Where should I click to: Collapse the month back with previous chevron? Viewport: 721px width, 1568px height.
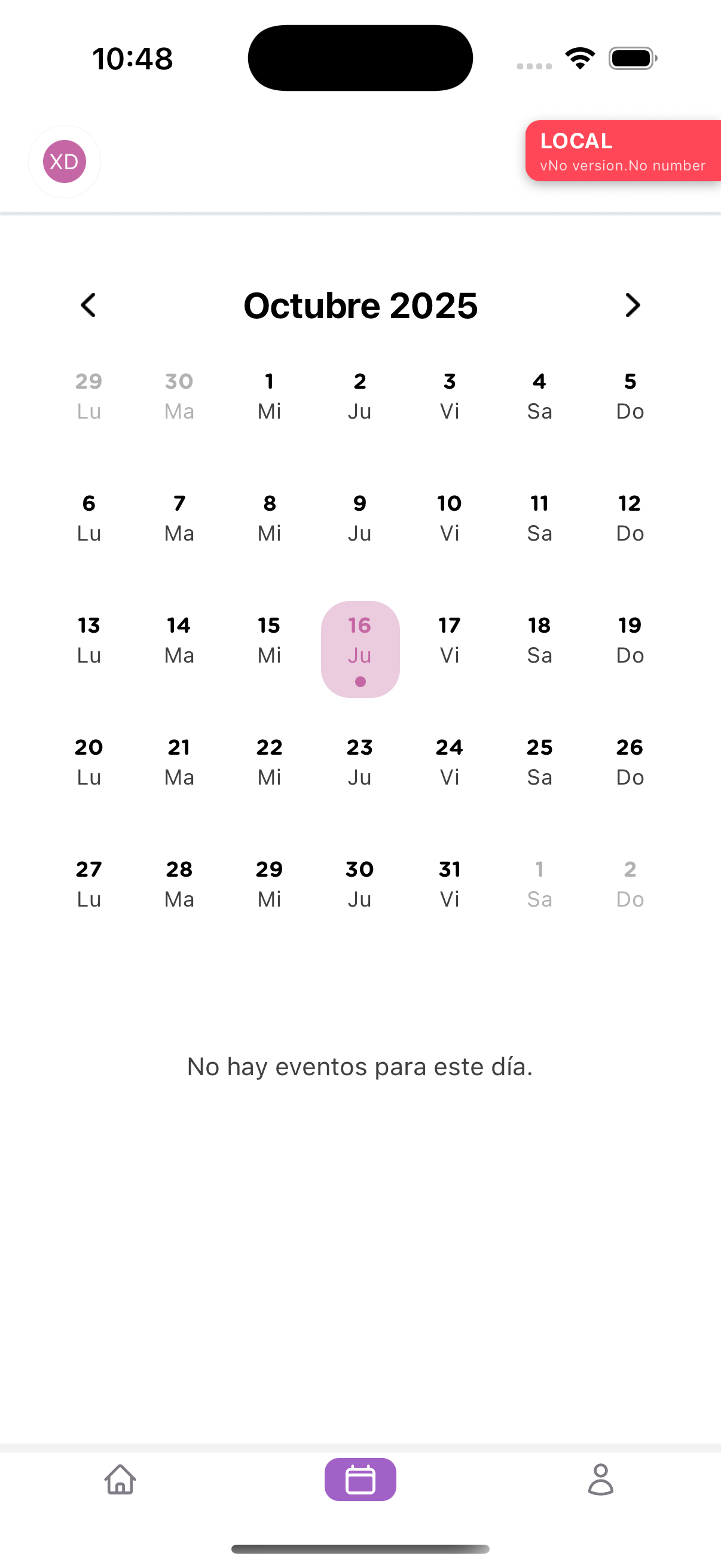click(88, 305)
